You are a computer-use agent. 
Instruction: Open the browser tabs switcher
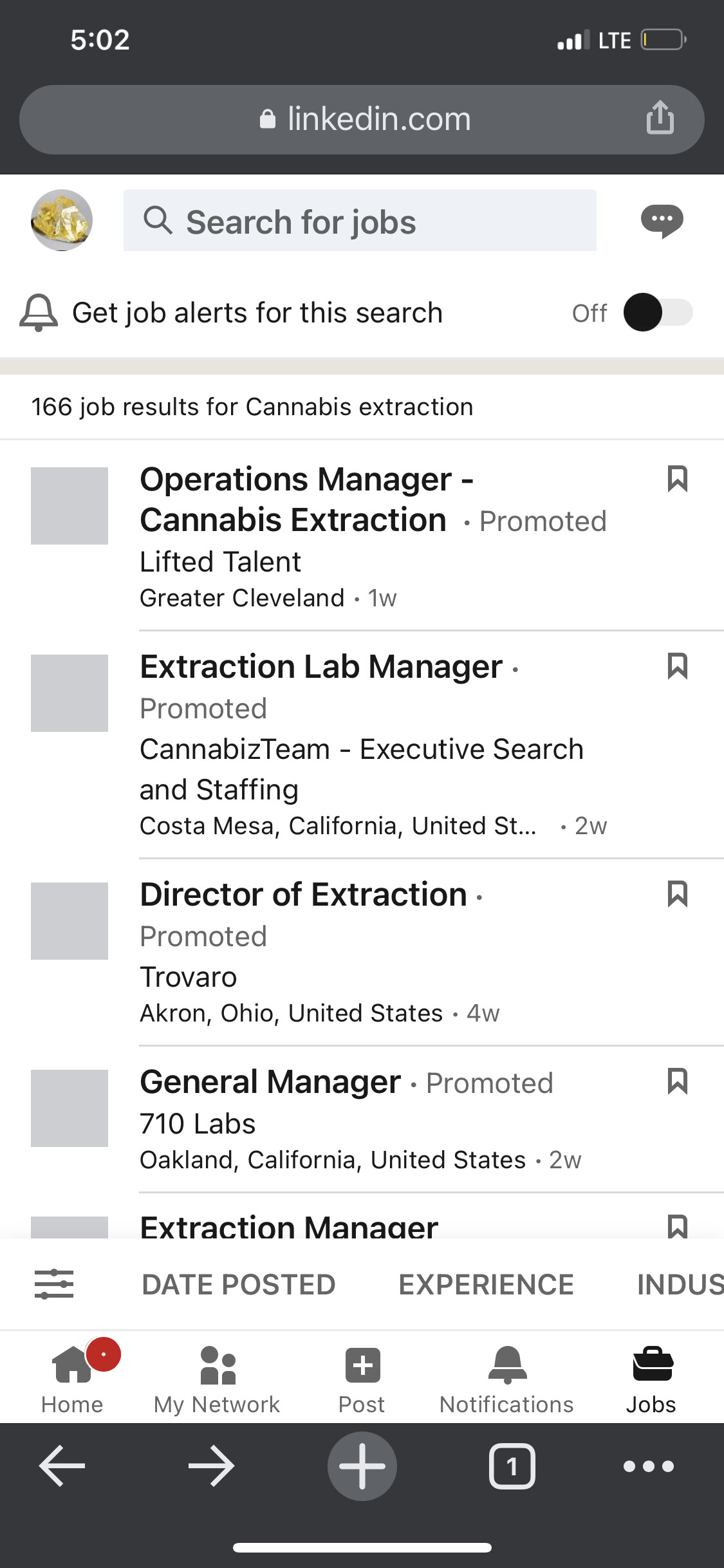pyautogui.click(x=512, y=1466)
